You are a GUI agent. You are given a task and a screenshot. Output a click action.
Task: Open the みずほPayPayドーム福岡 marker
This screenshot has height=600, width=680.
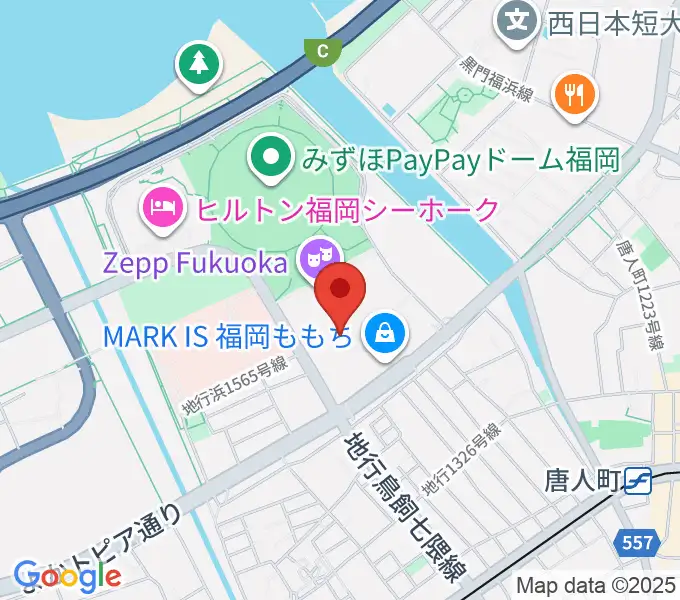point(269,156)
